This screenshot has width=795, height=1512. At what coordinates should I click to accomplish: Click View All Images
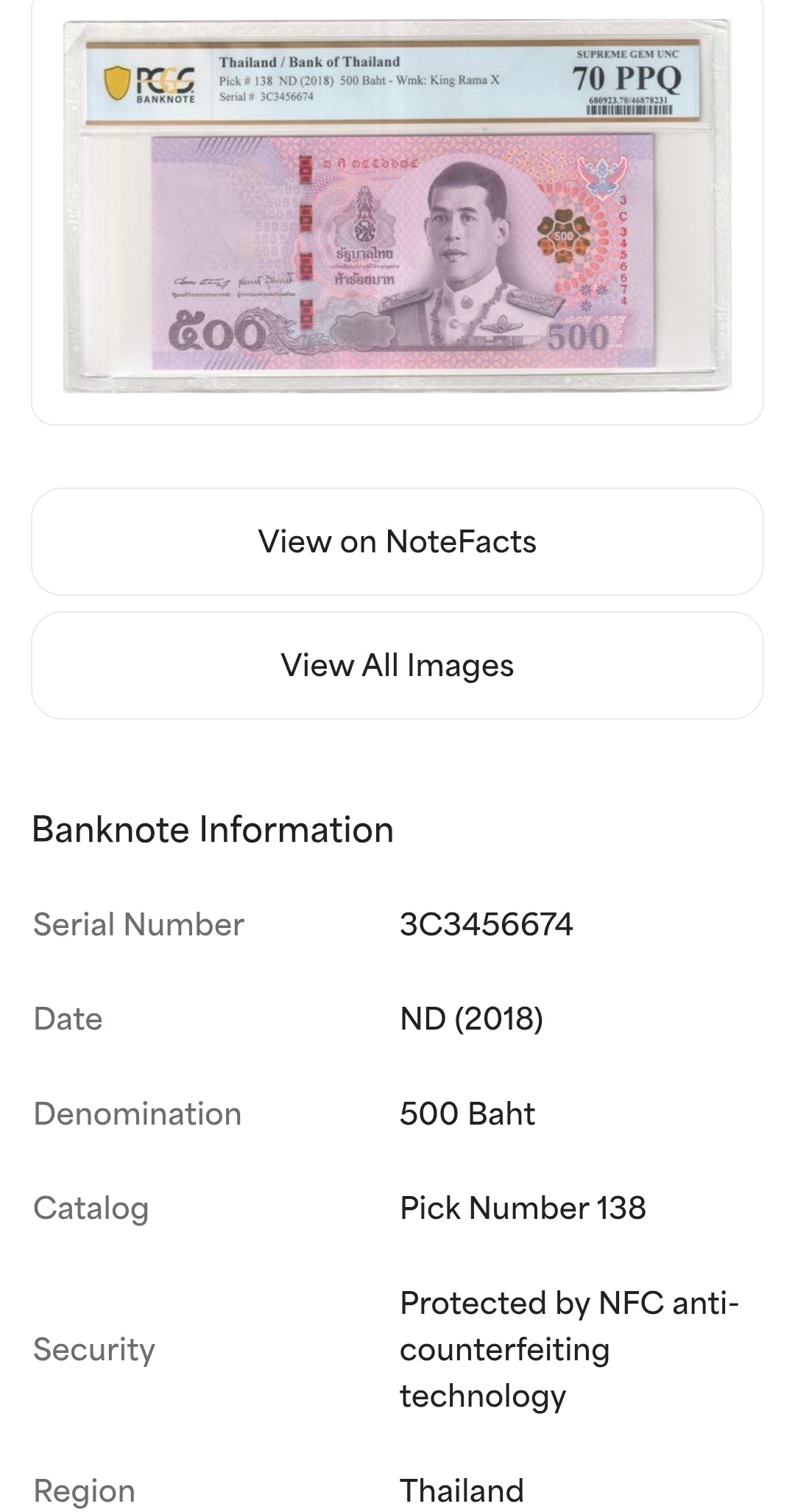(x=397, y=664)
